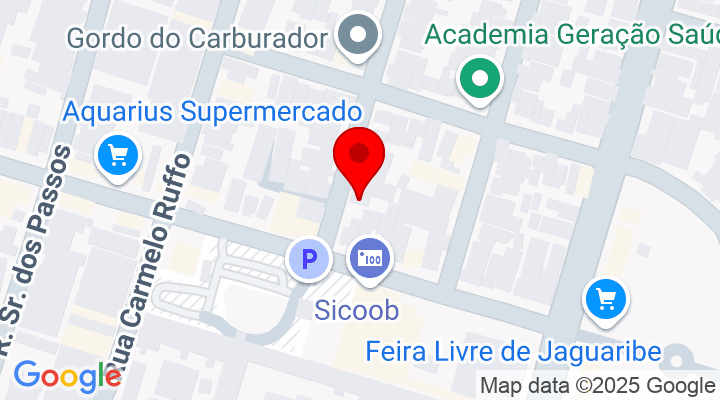Open the Feira Livre de Jaguaribe marker

pyautogui.click(x=605, y=299)
